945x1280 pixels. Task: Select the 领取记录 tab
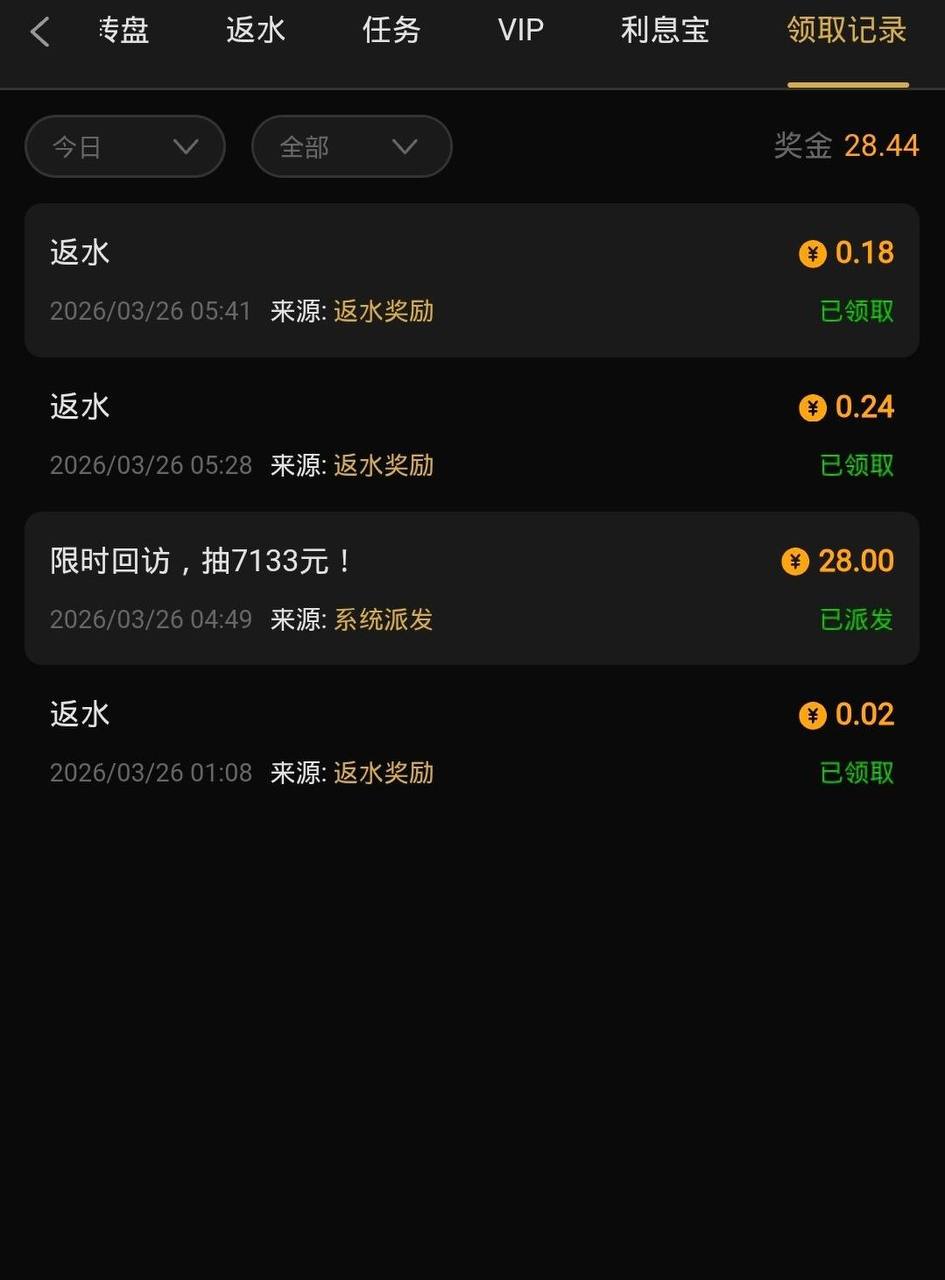click(847, 31)
